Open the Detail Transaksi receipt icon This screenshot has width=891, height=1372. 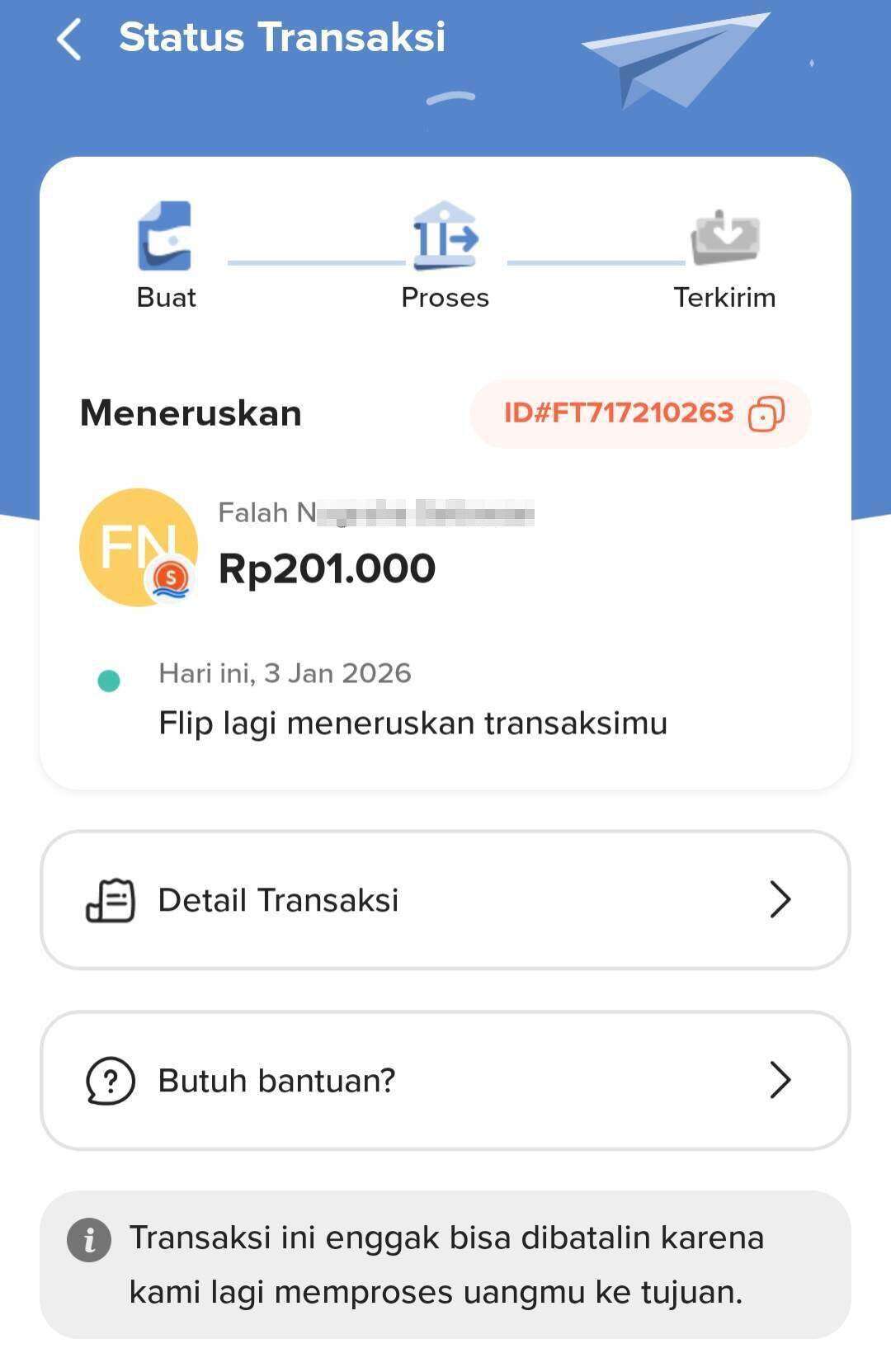tap(111, 900)
